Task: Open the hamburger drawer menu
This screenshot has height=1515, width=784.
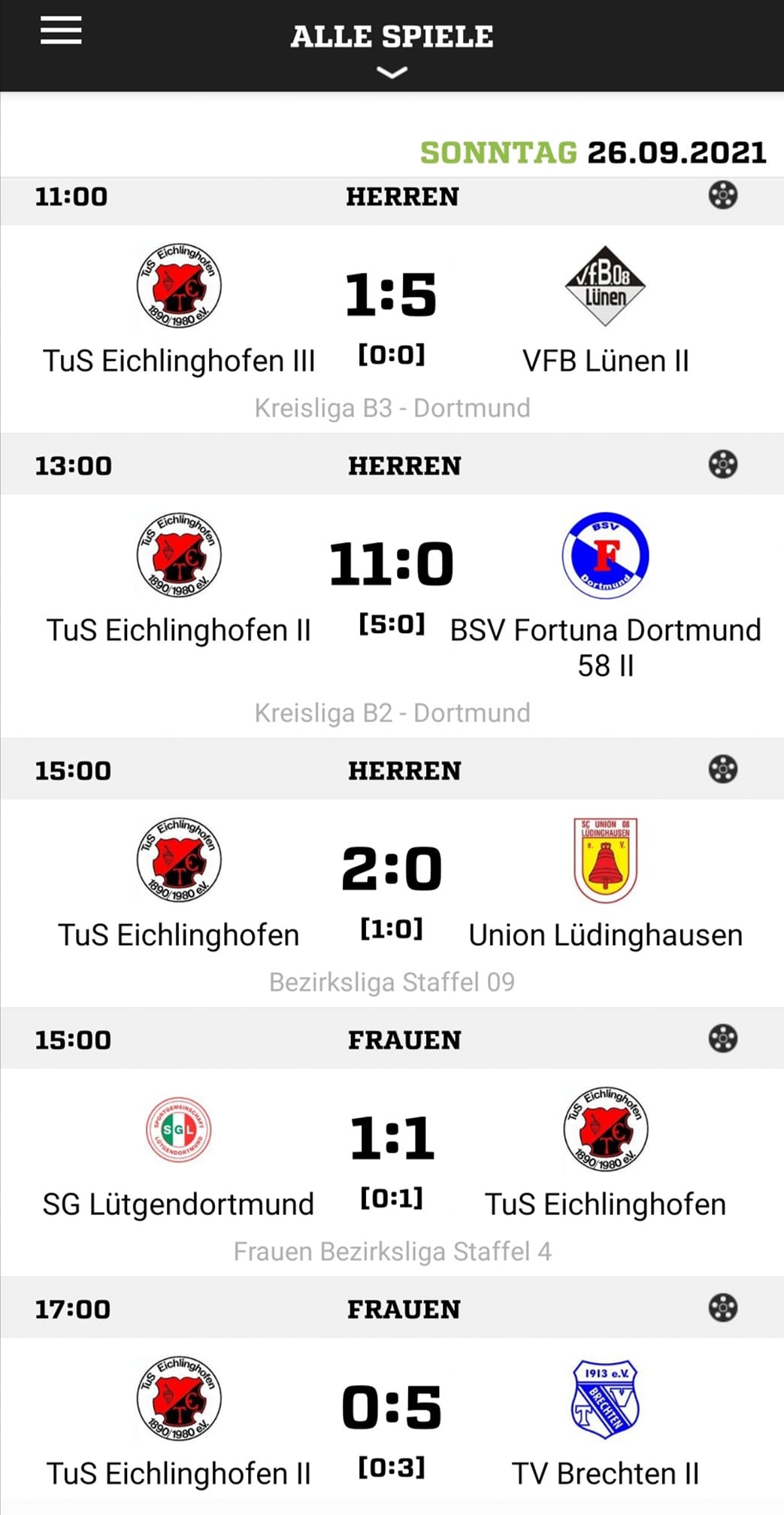Action: click(x=61, y=32)
